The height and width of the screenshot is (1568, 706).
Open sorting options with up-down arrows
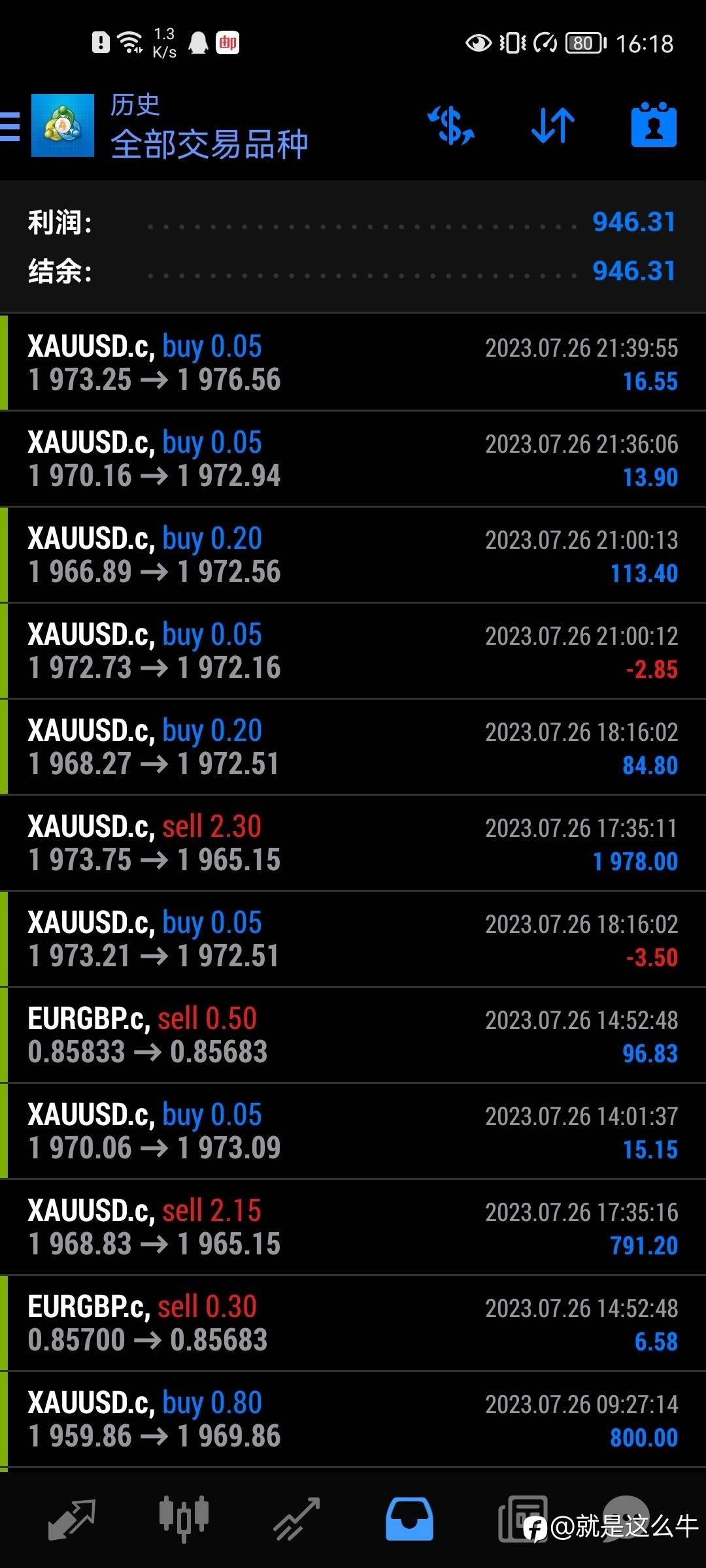coord(553,125)
